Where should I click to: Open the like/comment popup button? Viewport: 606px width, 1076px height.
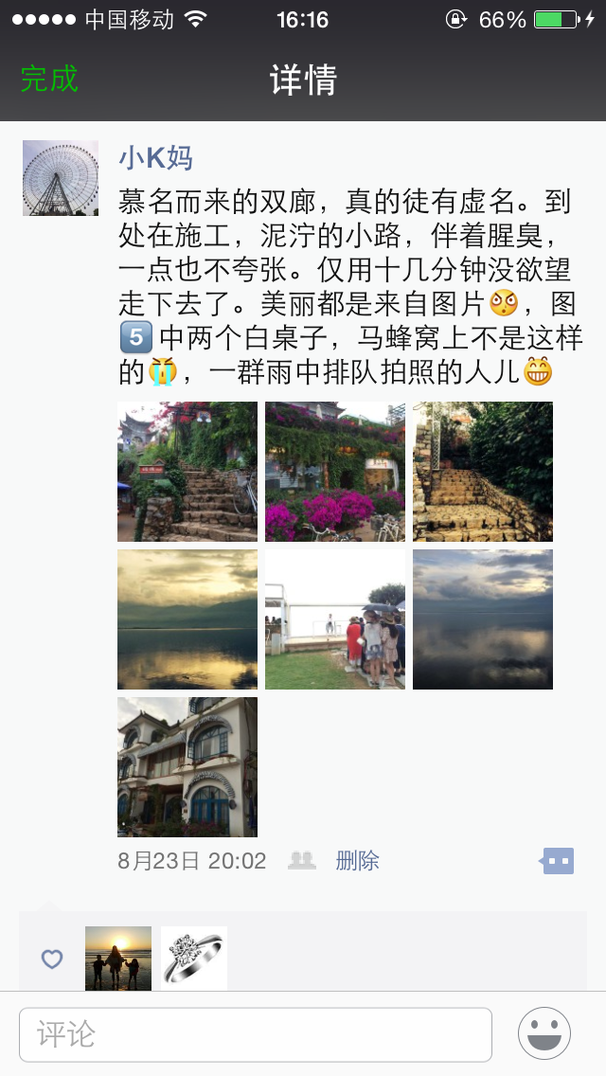557,861
